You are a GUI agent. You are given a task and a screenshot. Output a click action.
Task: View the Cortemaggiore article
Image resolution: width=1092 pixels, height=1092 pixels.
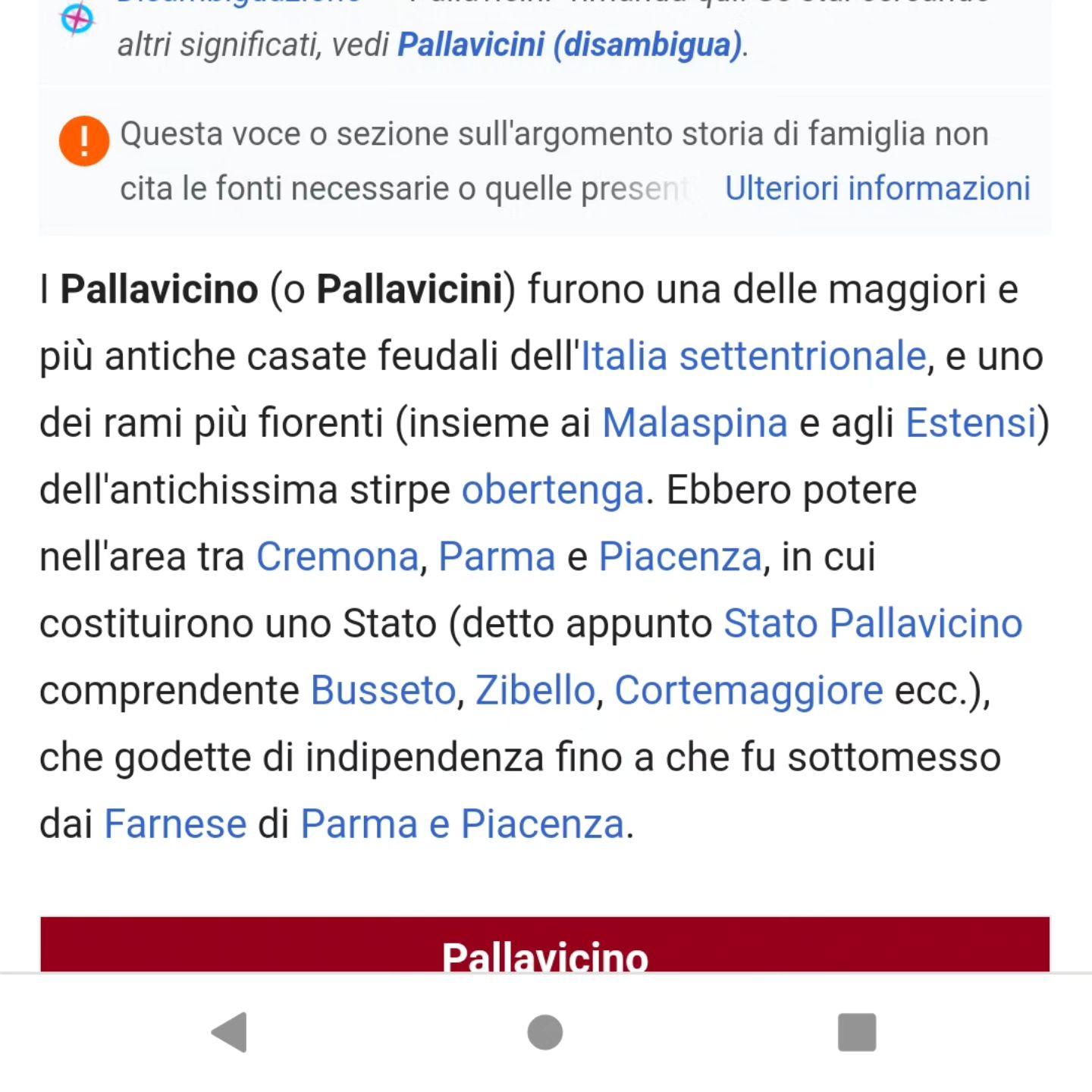click(748, 690)
